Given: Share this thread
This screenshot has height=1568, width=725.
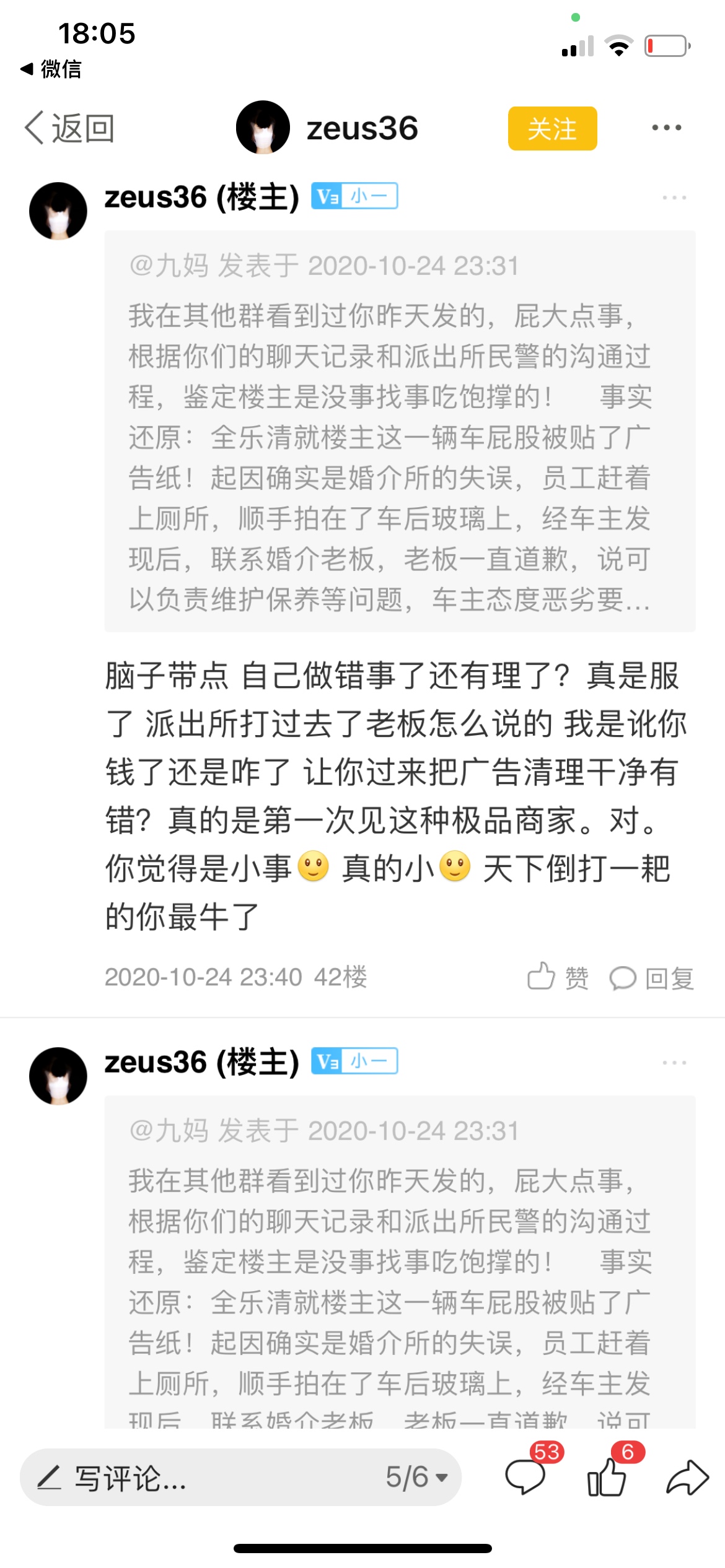Looking at the screenshot, I should point(687,1476).
